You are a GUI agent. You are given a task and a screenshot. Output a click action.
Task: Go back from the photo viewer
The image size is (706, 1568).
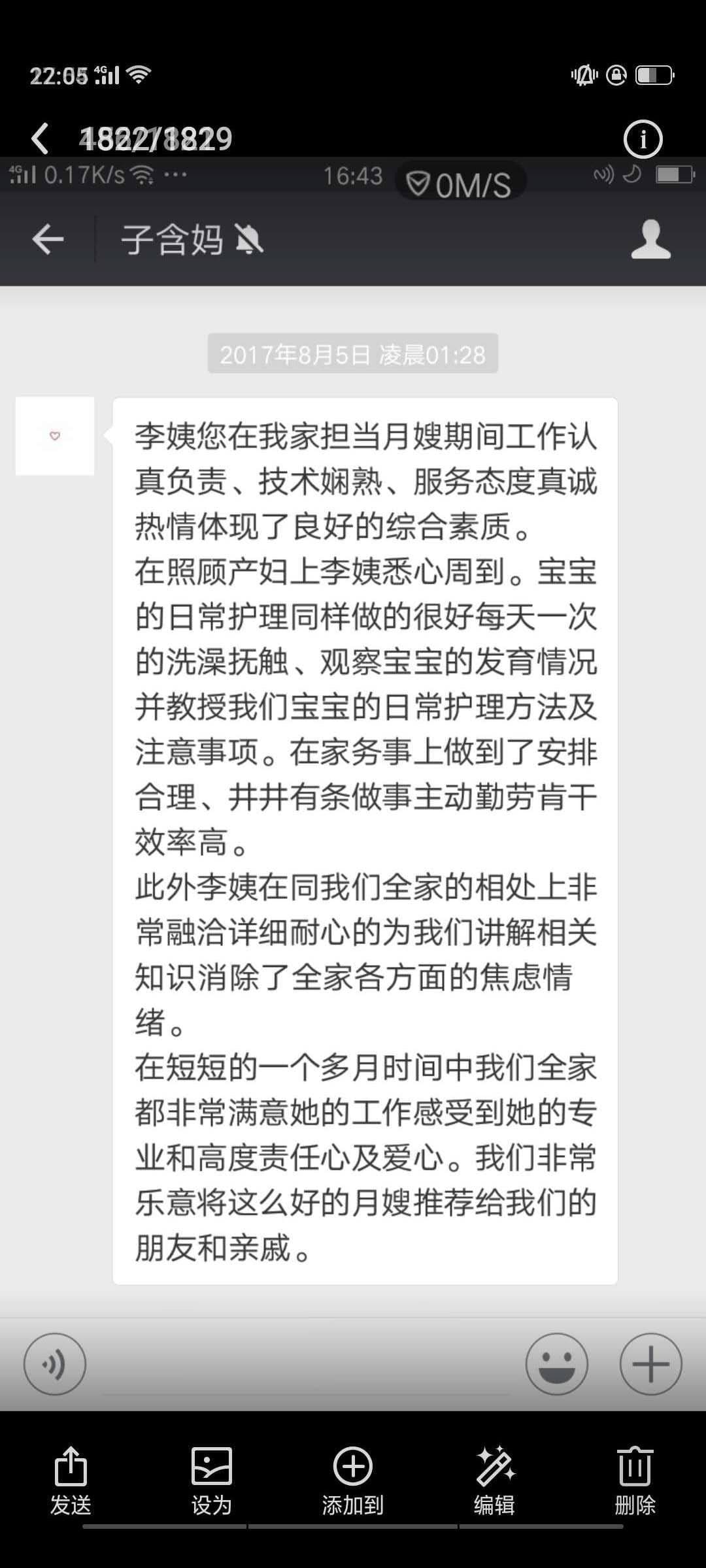click(x=41, y=139)
